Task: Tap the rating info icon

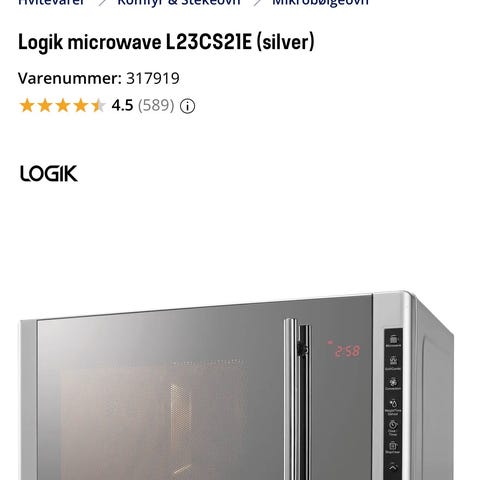Action: 187,106
